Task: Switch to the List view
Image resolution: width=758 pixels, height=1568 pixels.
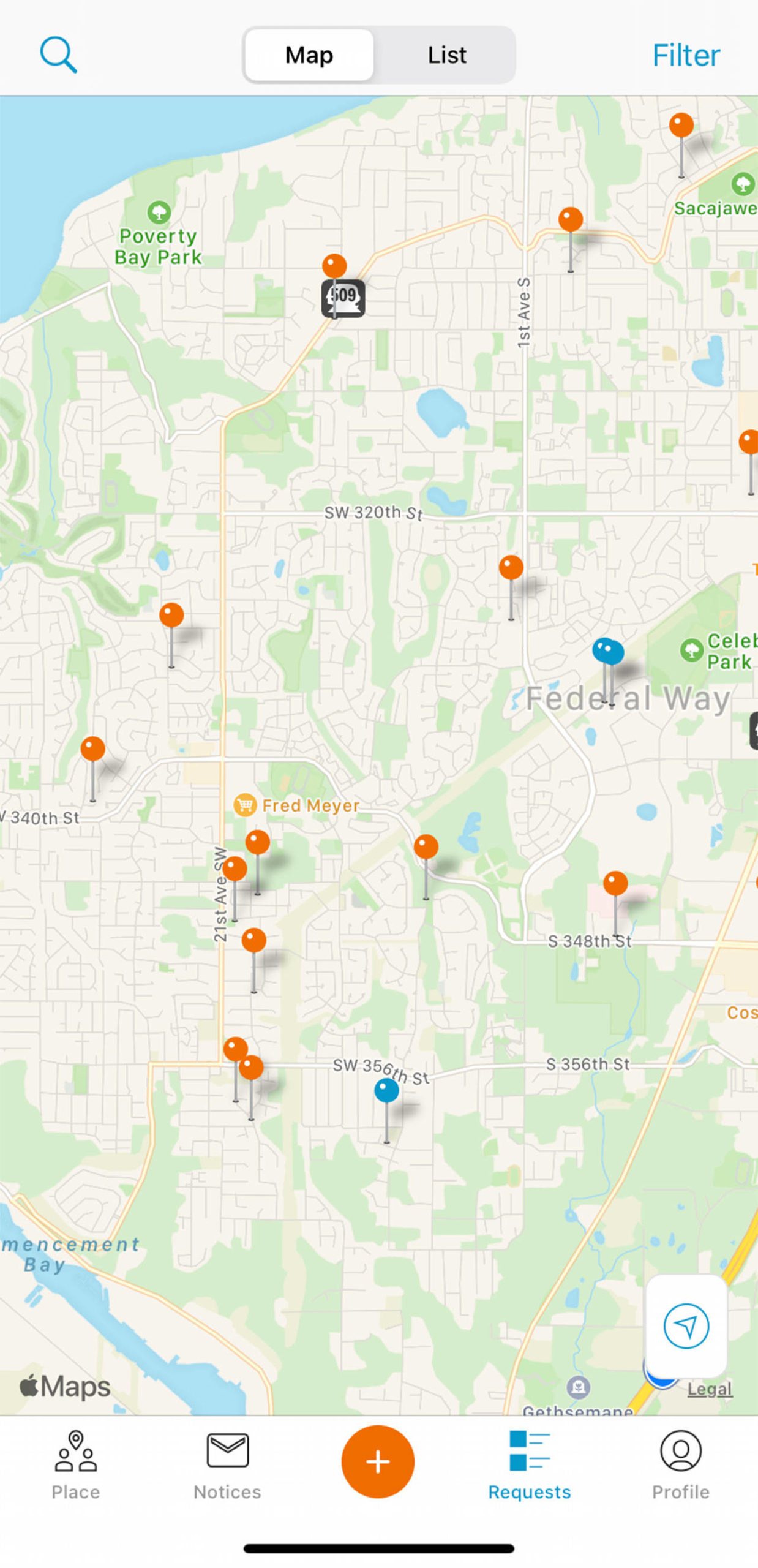Action: pos(446,55)
